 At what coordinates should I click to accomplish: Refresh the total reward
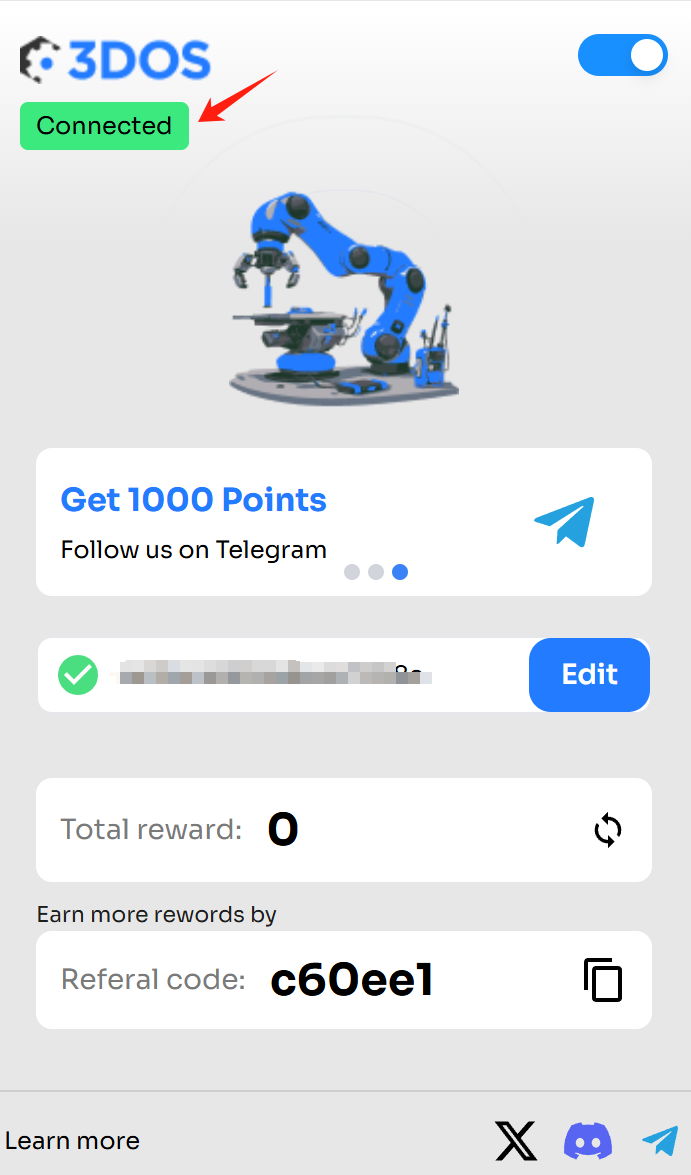click(x=608, y=830)
